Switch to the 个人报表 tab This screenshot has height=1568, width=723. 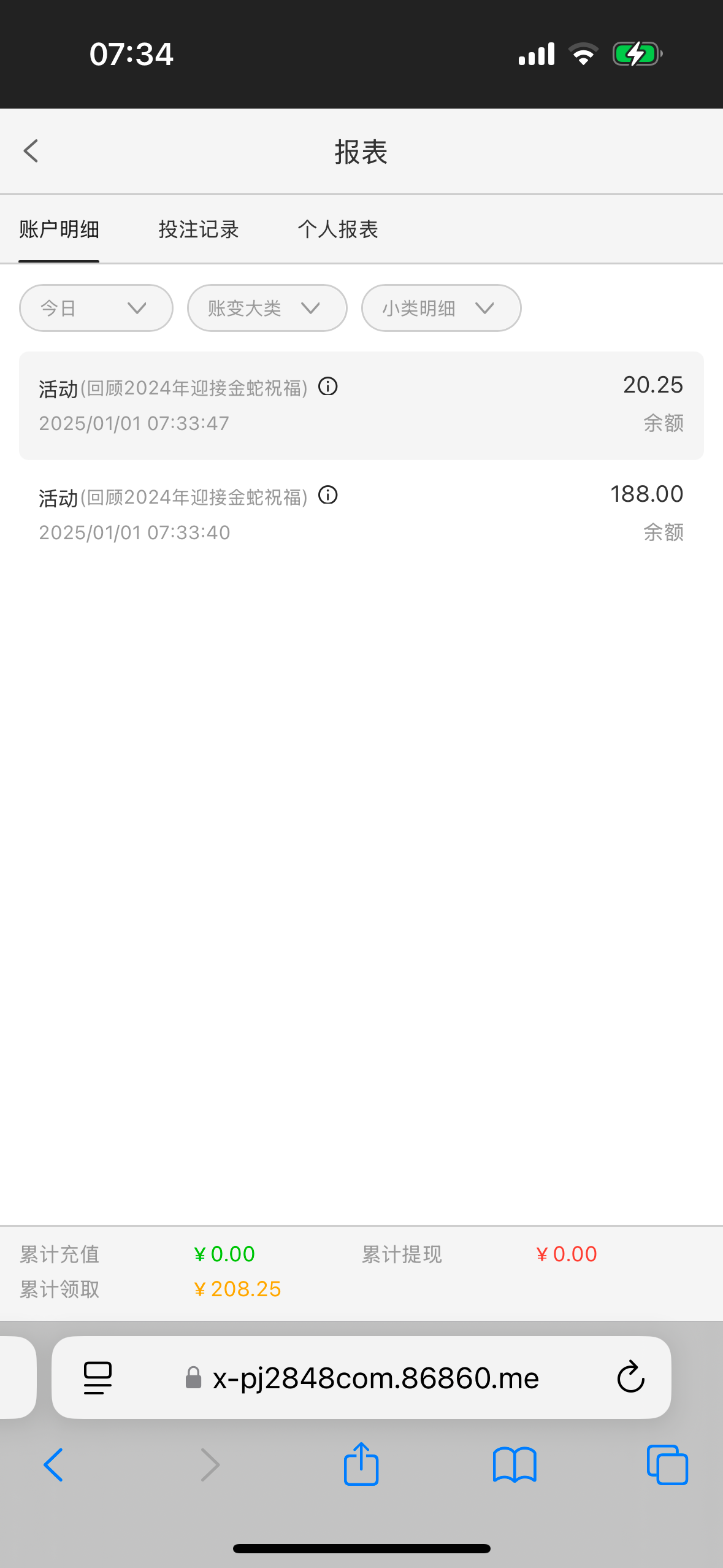coord(338,229)
